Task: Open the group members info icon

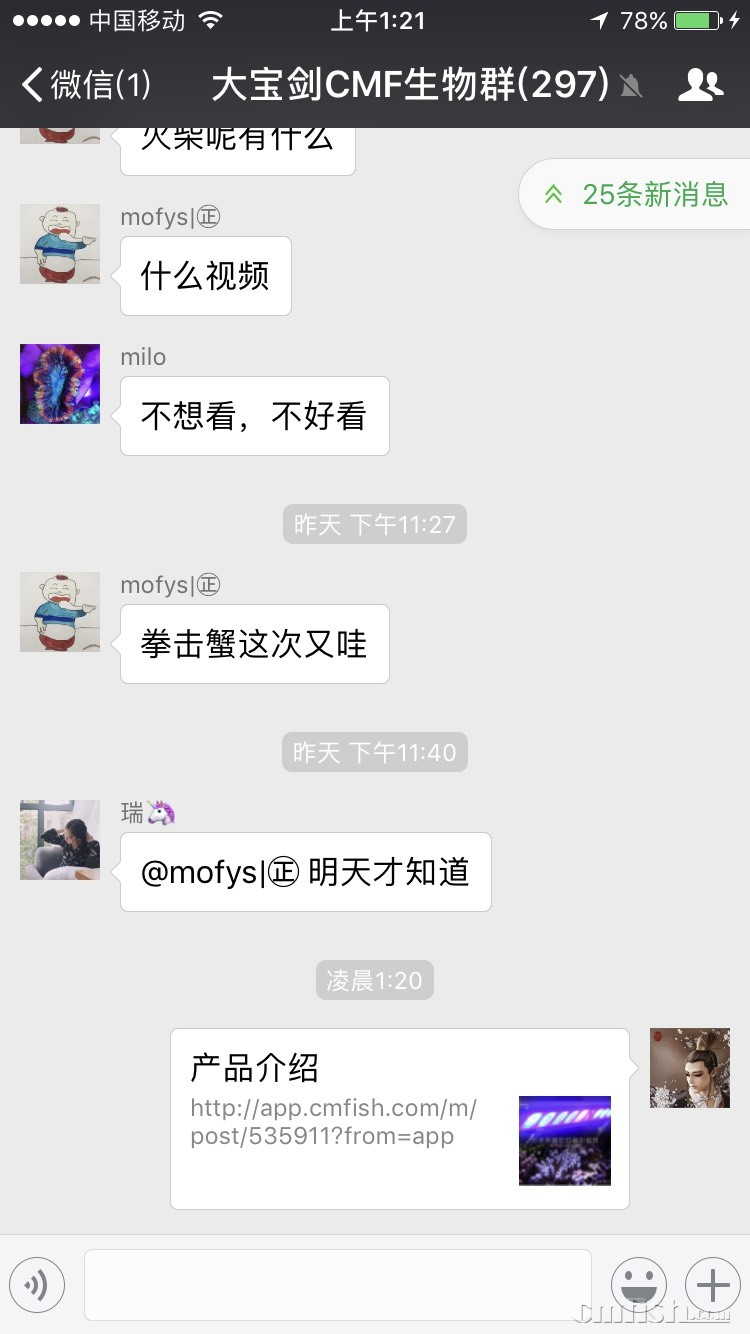Action: tap(700, 86)
